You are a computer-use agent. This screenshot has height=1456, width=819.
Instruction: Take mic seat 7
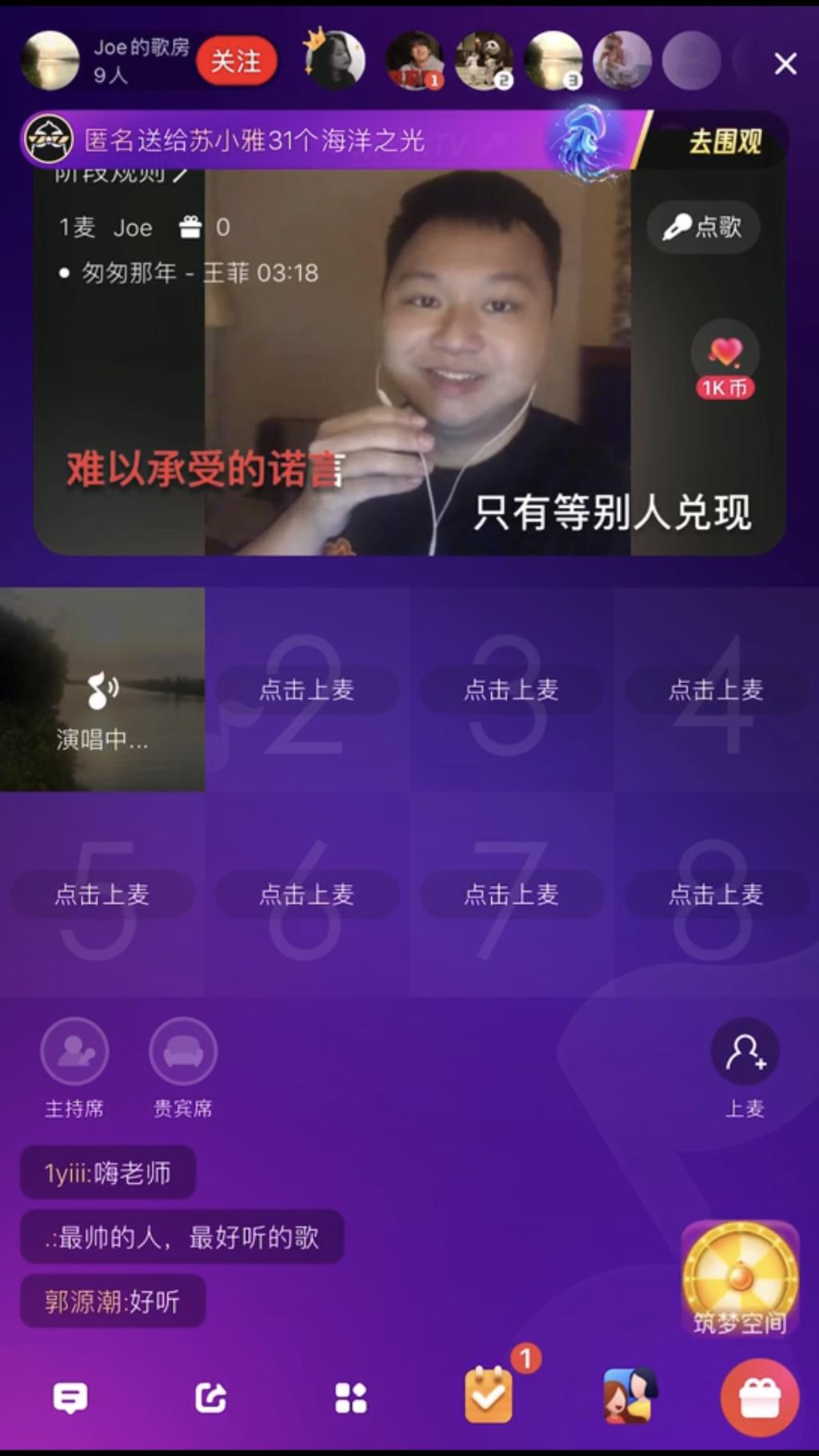511,894
